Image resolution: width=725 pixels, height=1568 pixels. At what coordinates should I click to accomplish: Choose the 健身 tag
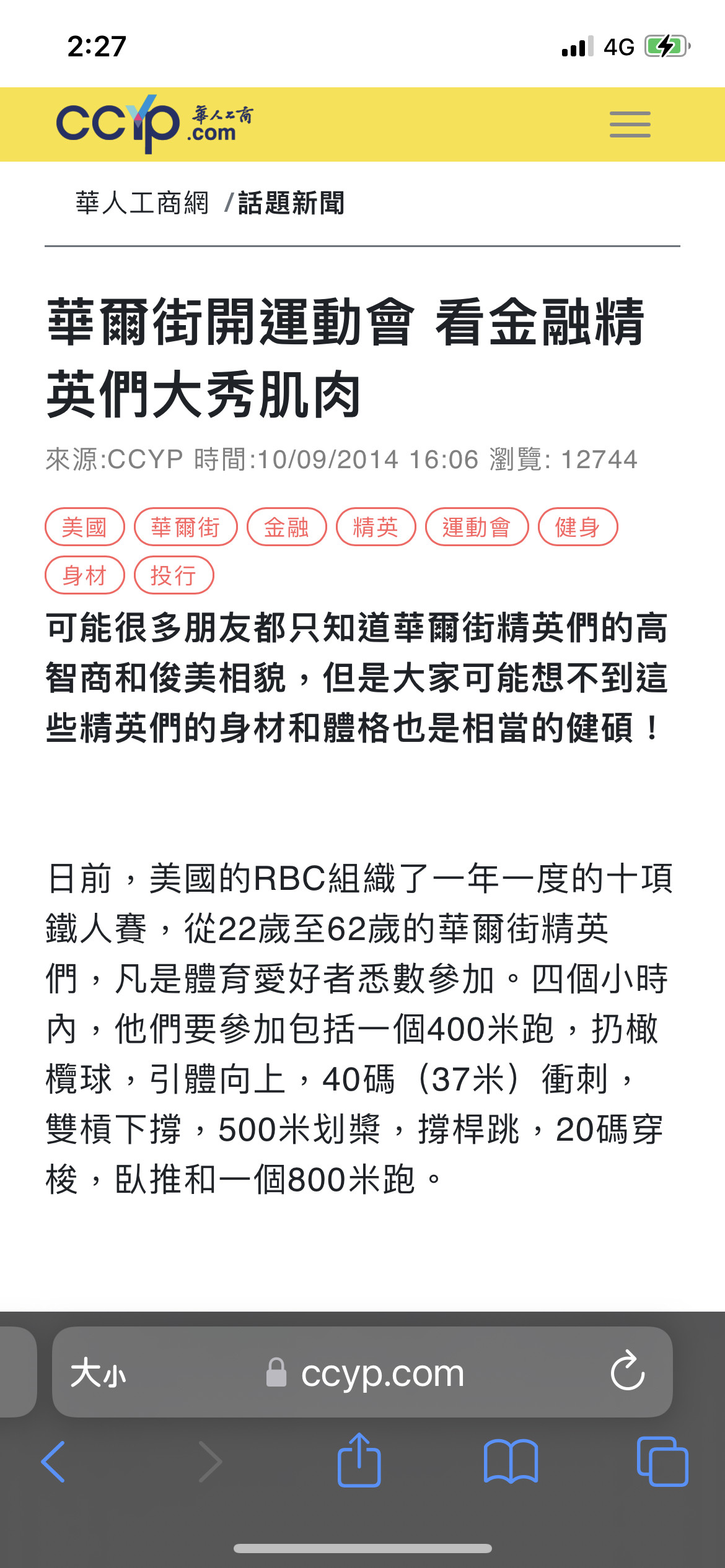tap(578, 527)
